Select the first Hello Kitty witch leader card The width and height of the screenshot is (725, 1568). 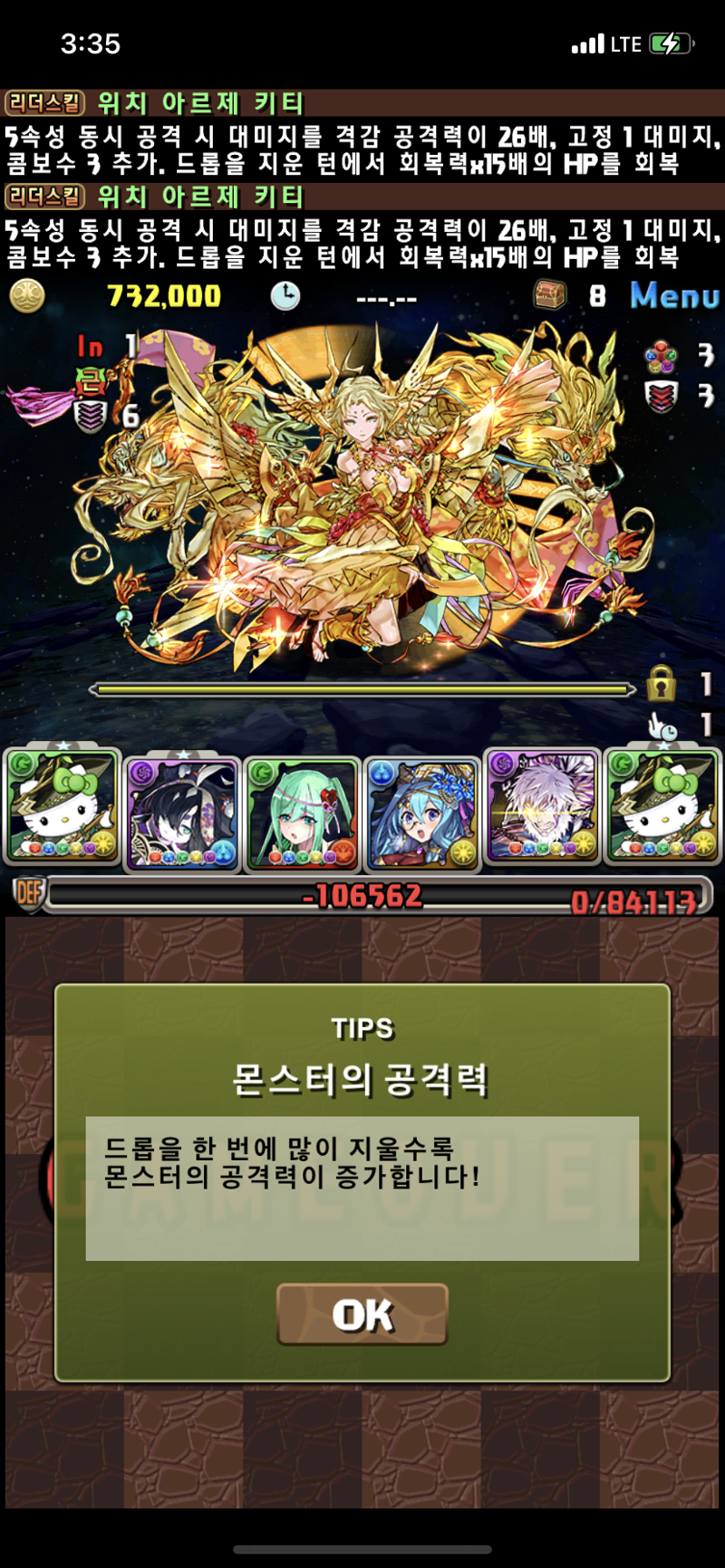coord(63,805)
